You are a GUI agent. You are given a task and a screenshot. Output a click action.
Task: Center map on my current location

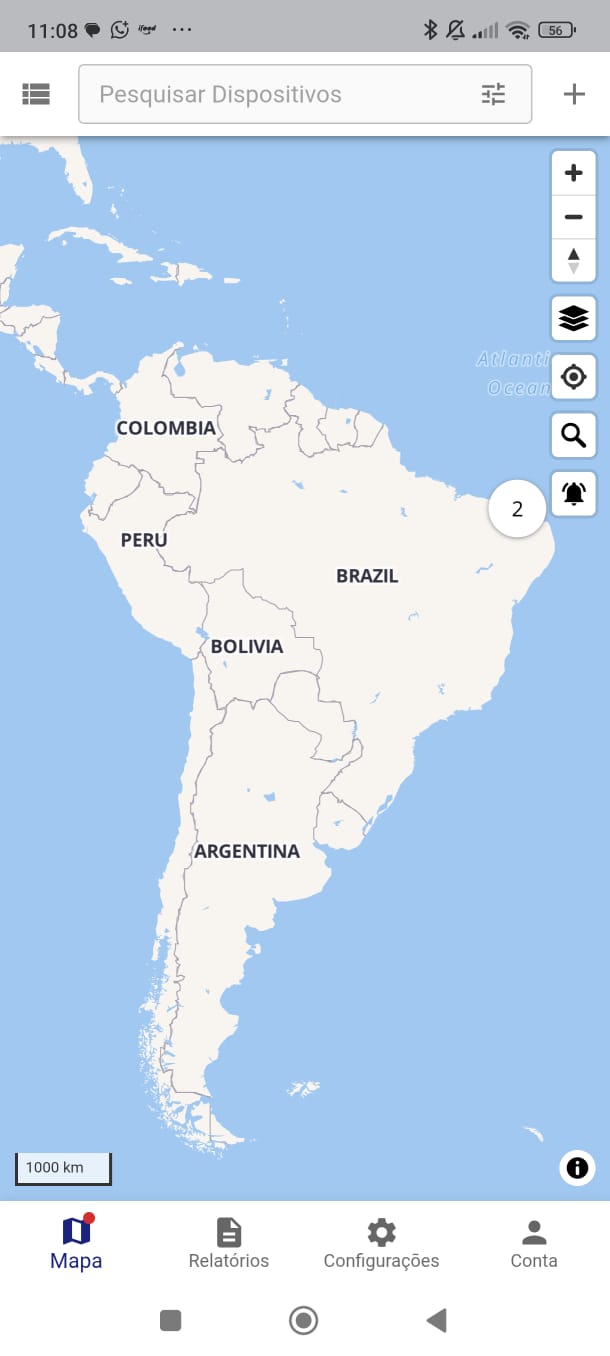[574, 377]
